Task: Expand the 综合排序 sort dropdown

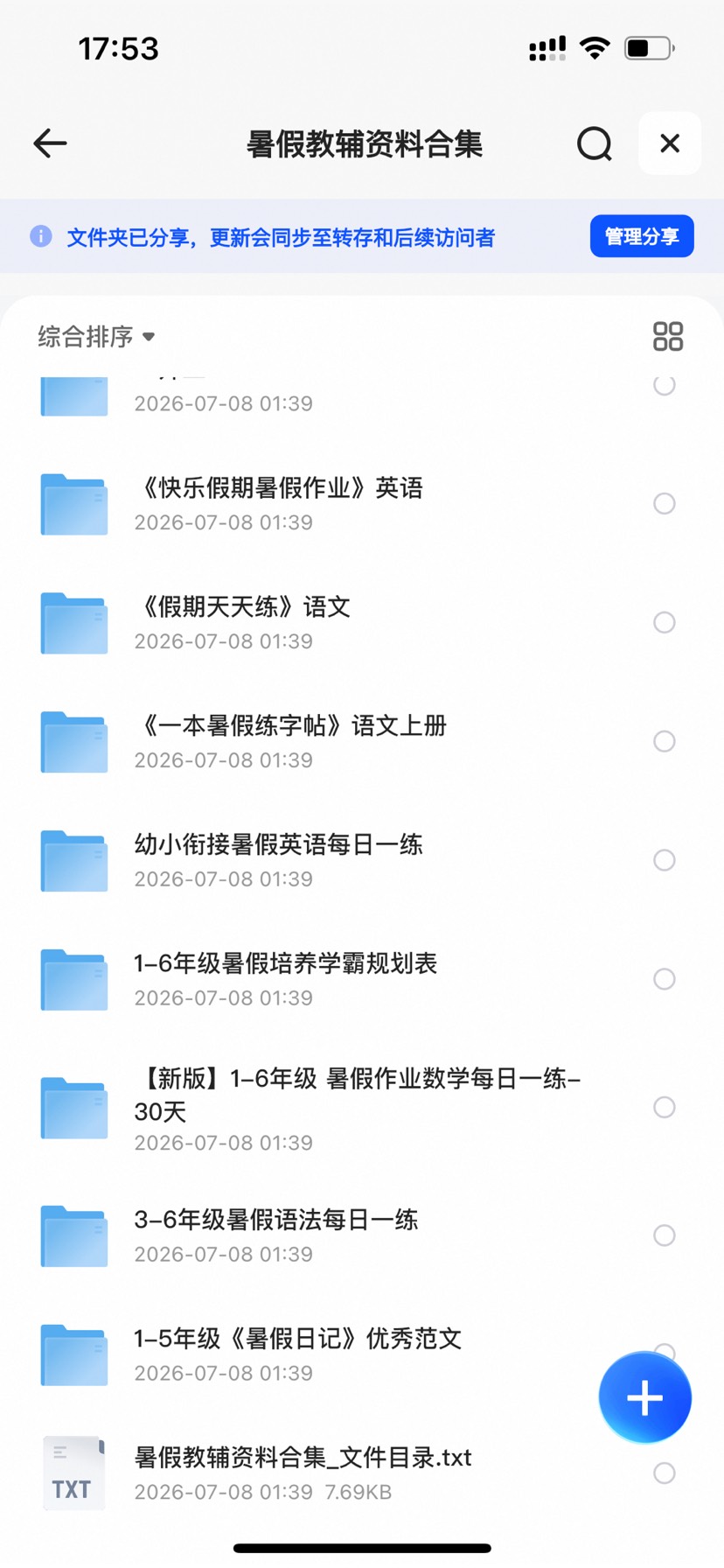Action: tap(96, 336)
